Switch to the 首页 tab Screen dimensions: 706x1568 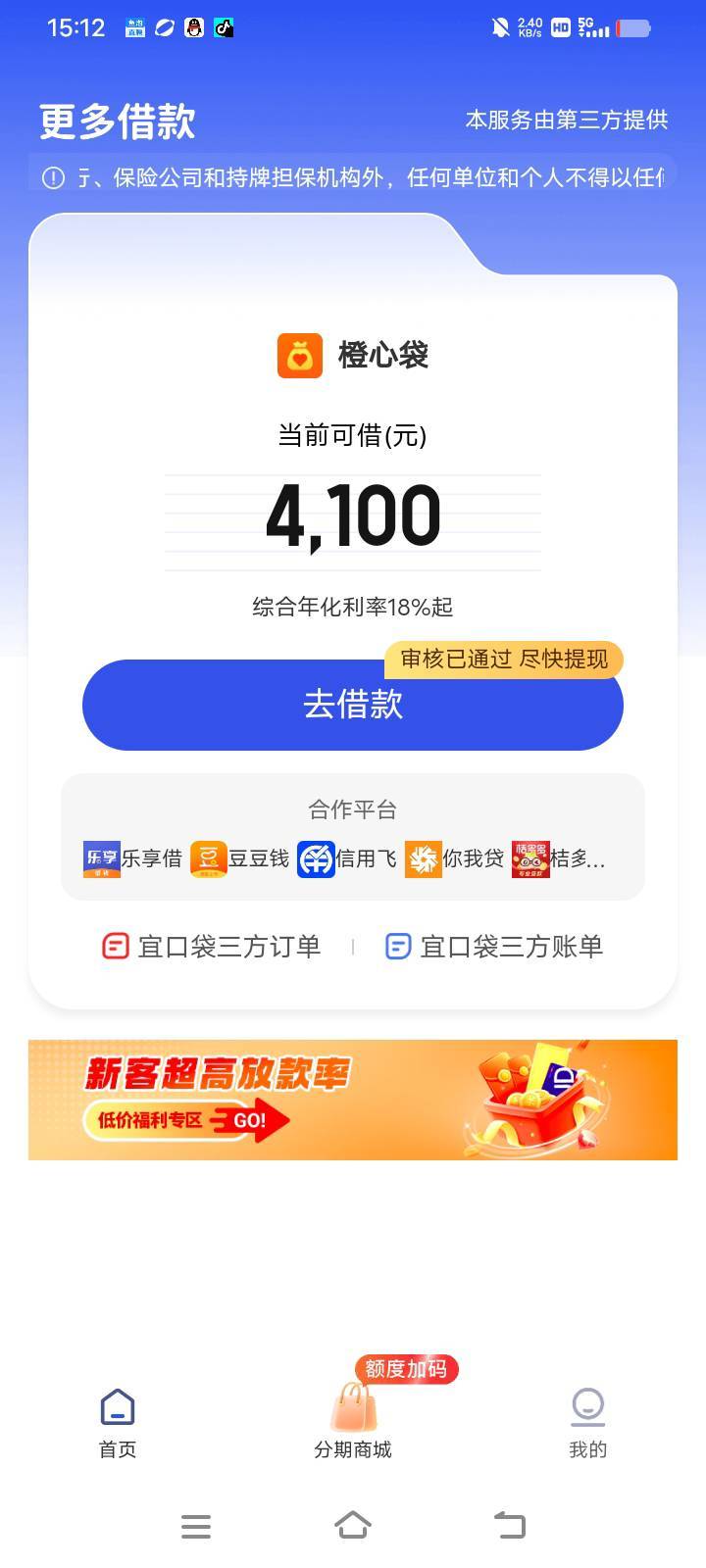[118, 1423]
